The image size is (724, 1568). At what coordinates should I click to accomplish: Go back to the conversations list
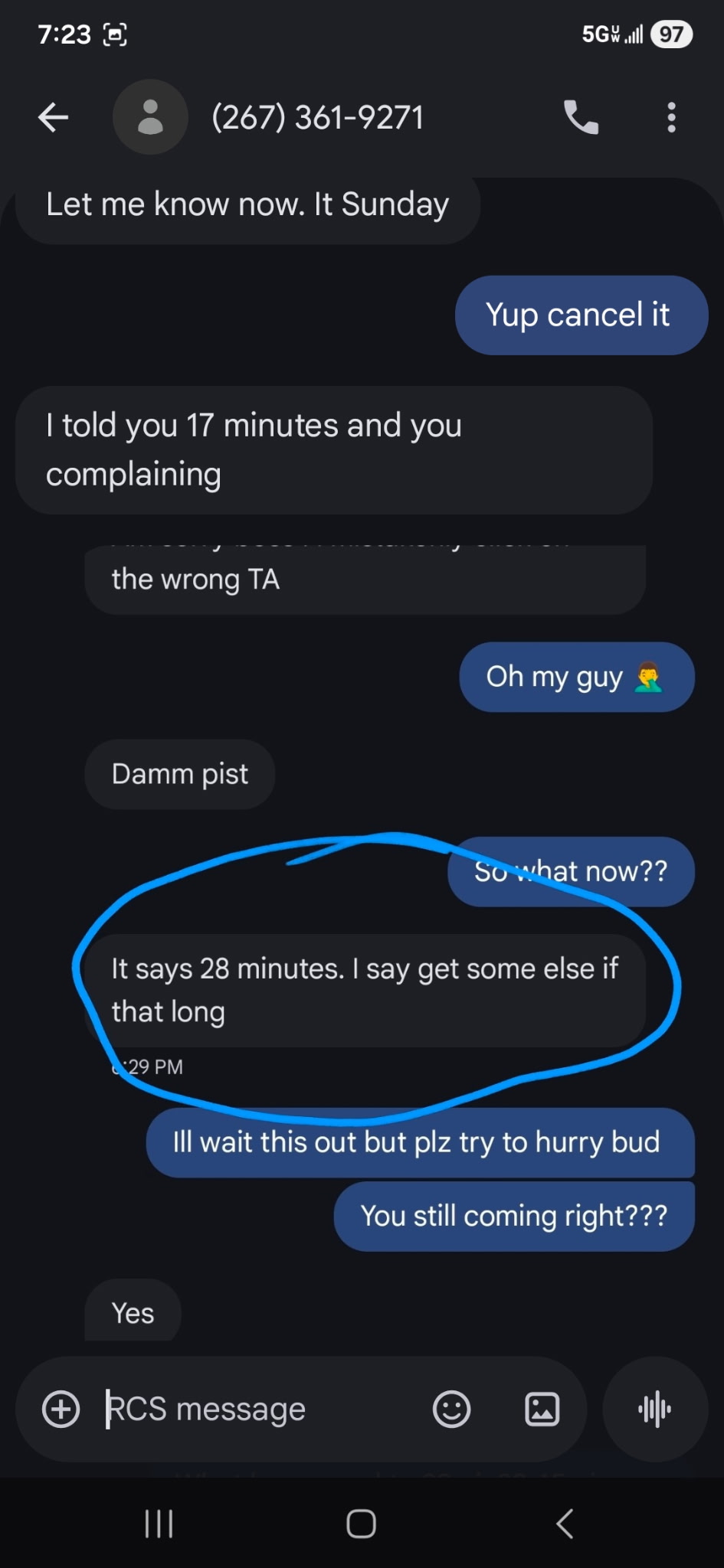pyautogui.click(x=53, y=117)
